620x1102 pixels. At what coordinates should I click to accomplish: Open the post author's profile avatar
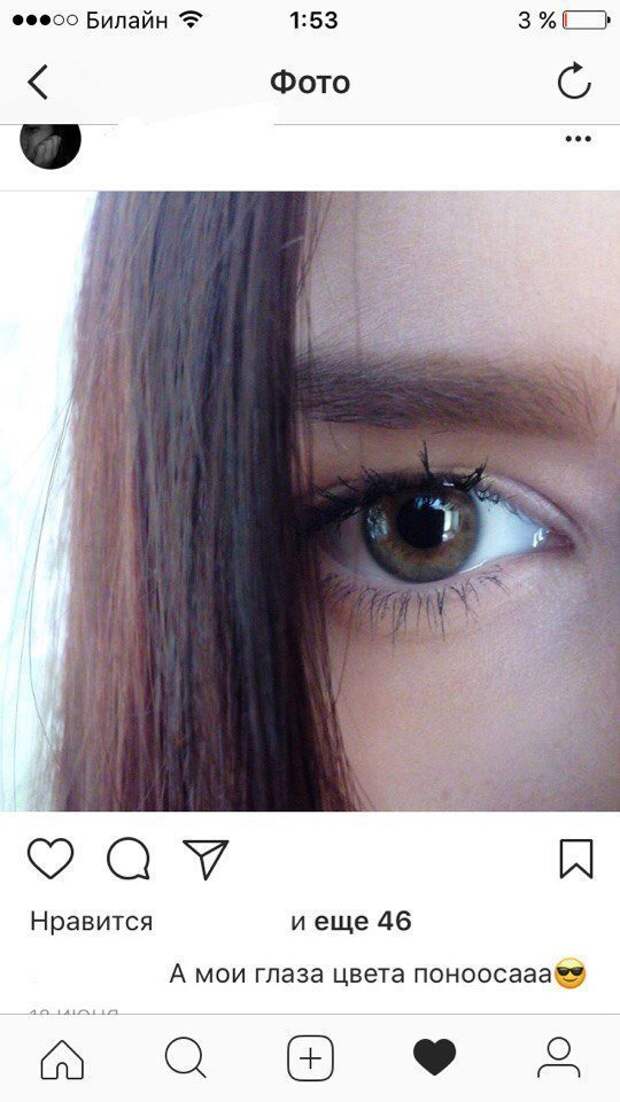tap(50, 143)
